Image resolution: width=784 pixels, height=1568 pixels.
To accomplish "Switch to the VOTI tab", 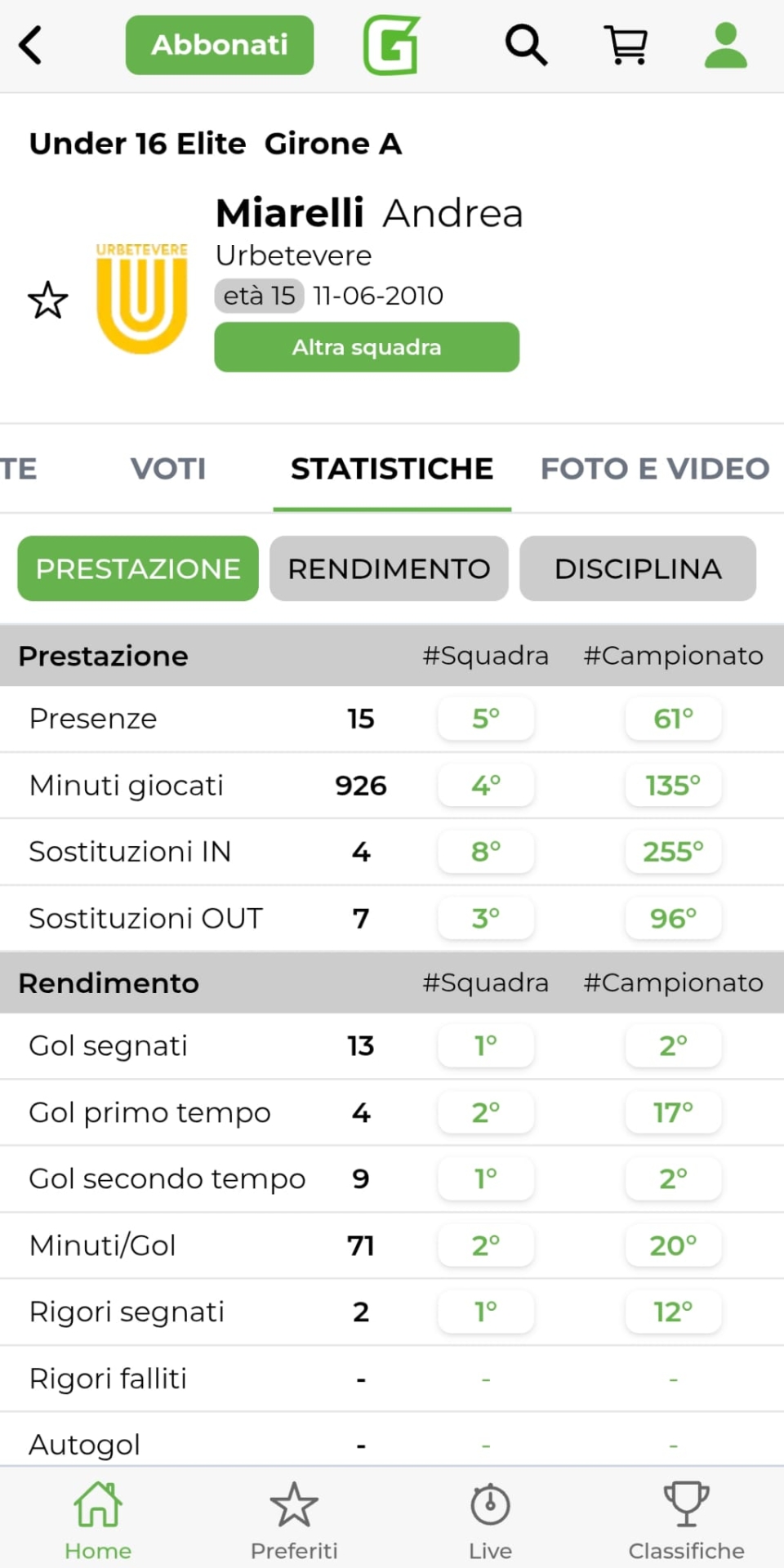I will click(168, 469).
